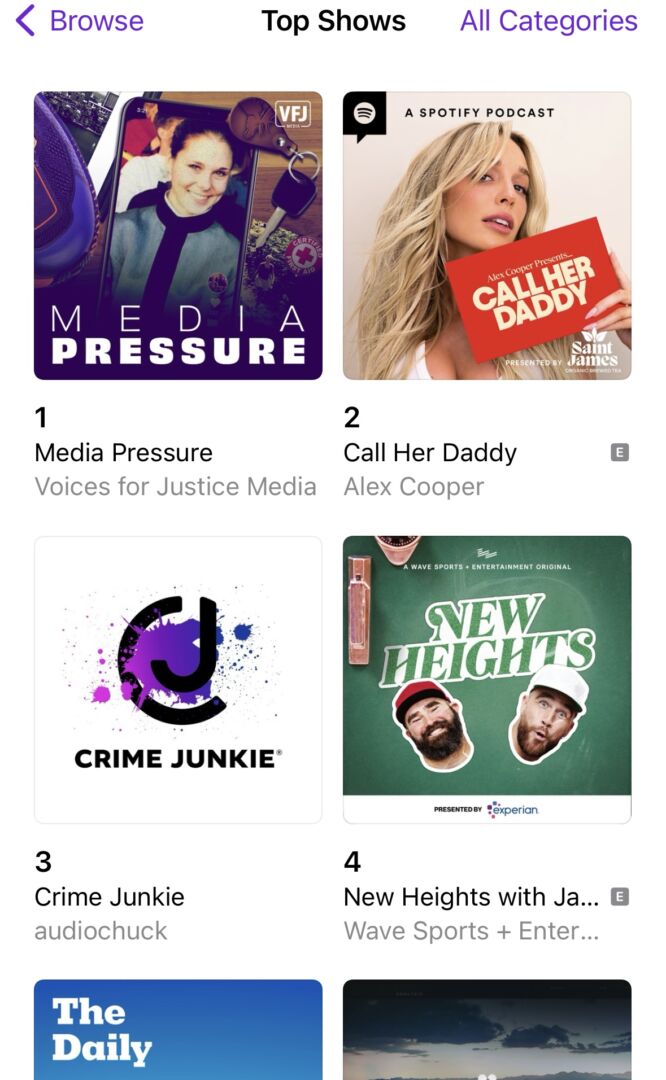Image resolution: width=666 pixels, height=1080 pixels.
Task: Open the Call Her Daddy podcast
Action: pyautogui.click(x=487, y=236)
